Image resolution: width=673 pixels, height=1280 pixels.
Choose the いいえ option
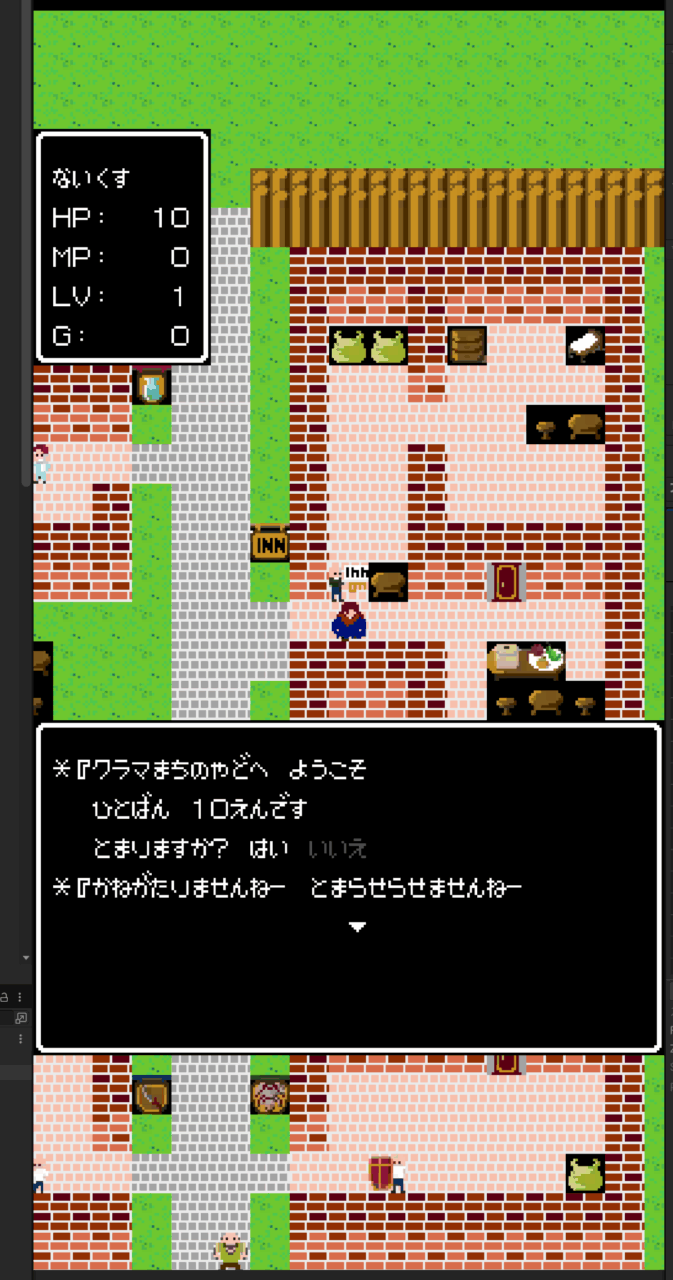338,849
